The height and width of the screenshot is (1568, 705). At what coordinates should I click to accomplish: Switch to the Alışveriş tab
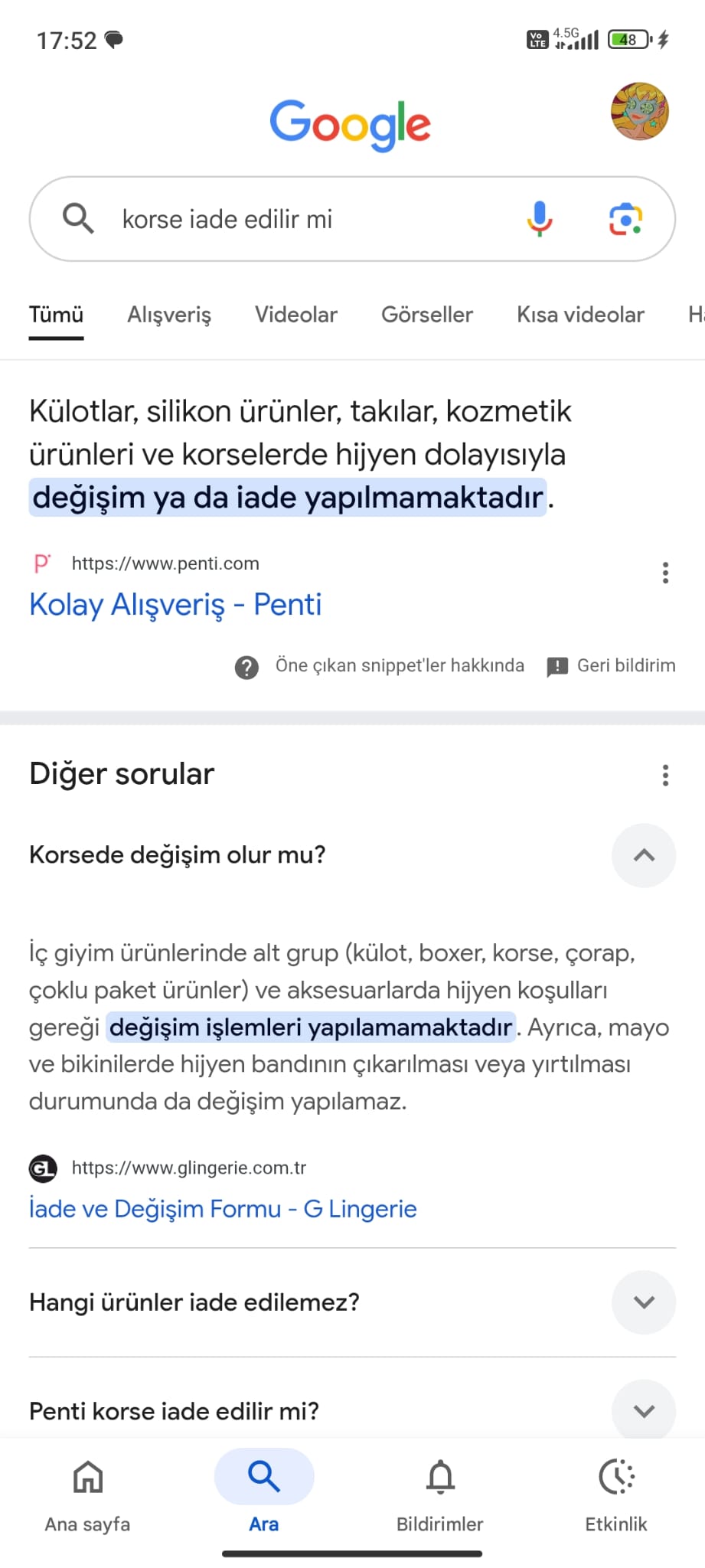point(169,315)
